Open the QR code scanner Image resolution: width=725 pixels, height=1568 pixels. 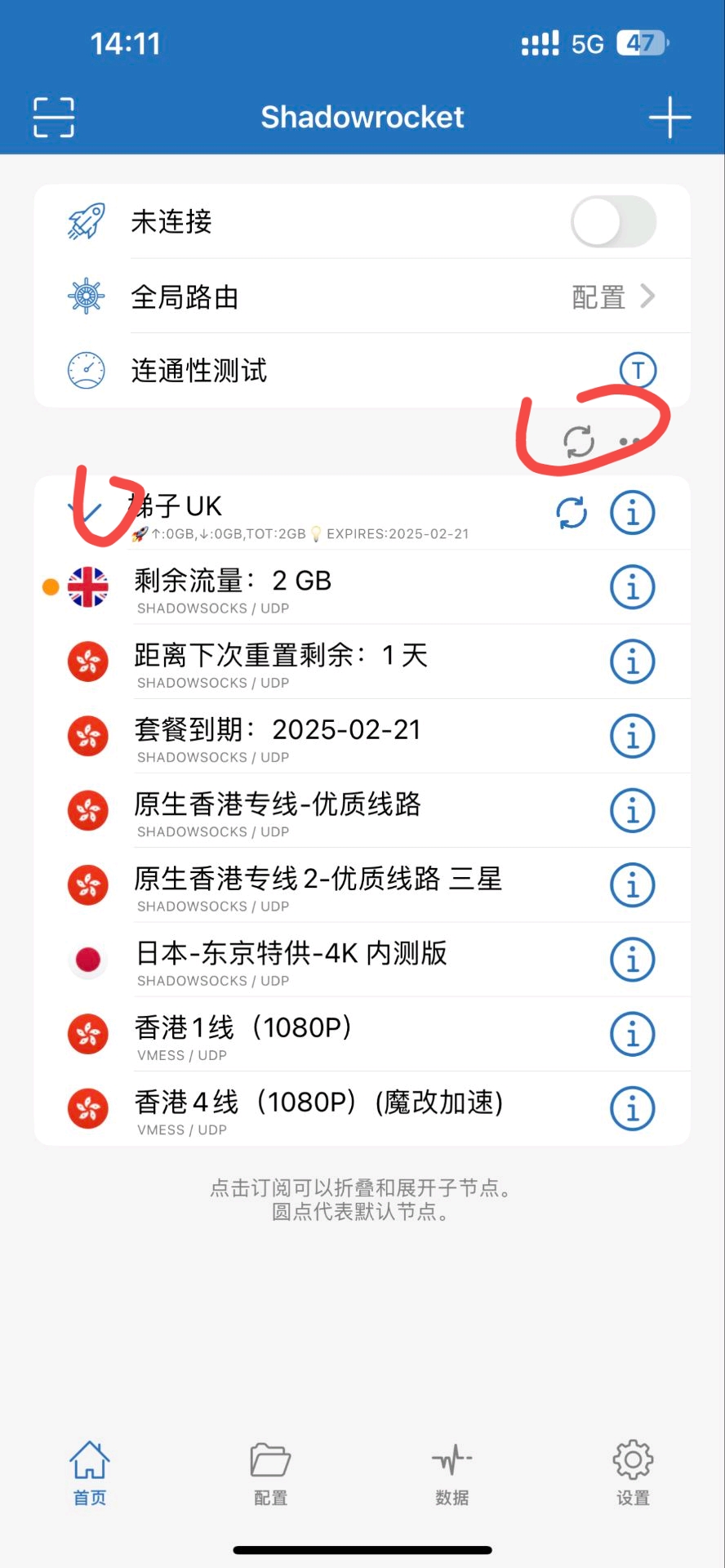[54, 117]
